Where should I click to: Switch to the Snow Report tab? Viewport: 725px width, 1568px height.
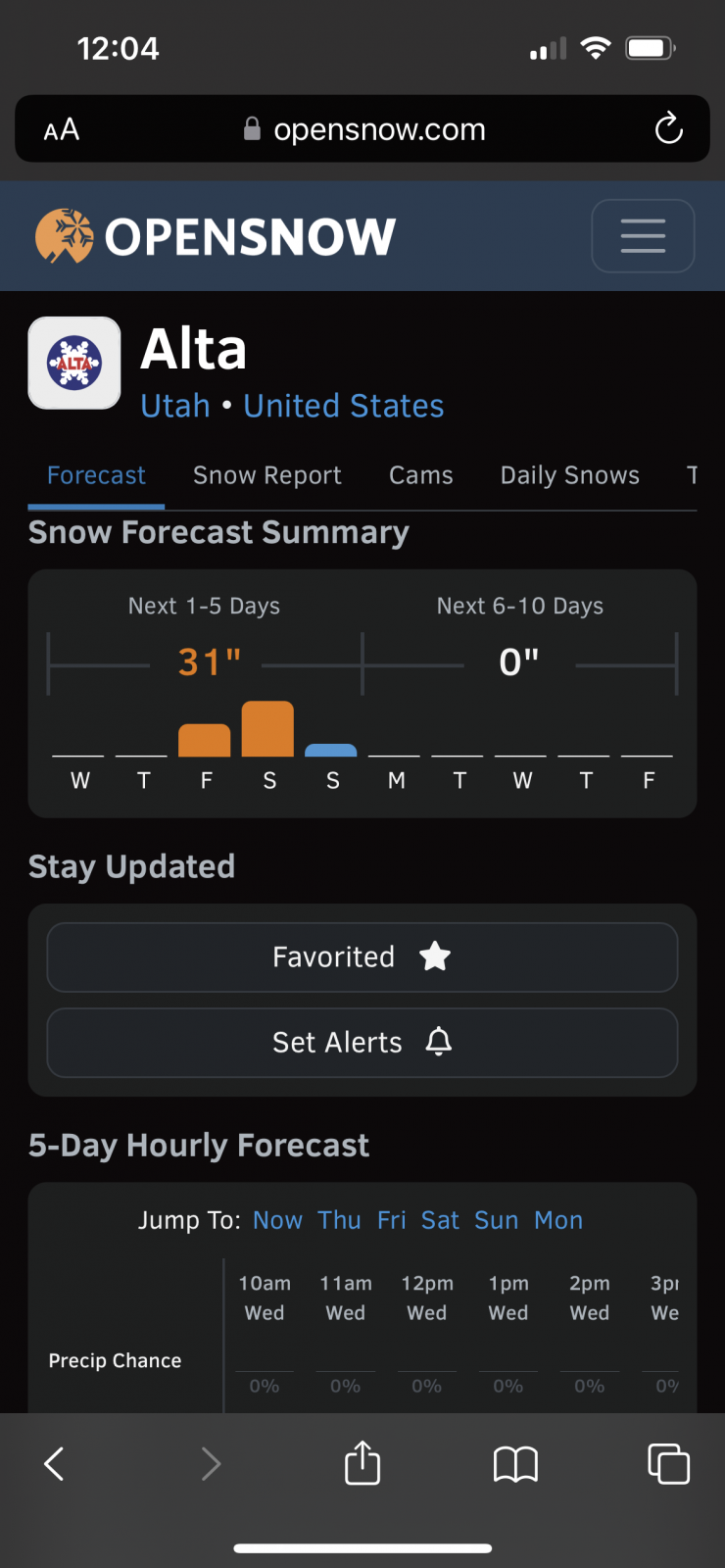266,475
